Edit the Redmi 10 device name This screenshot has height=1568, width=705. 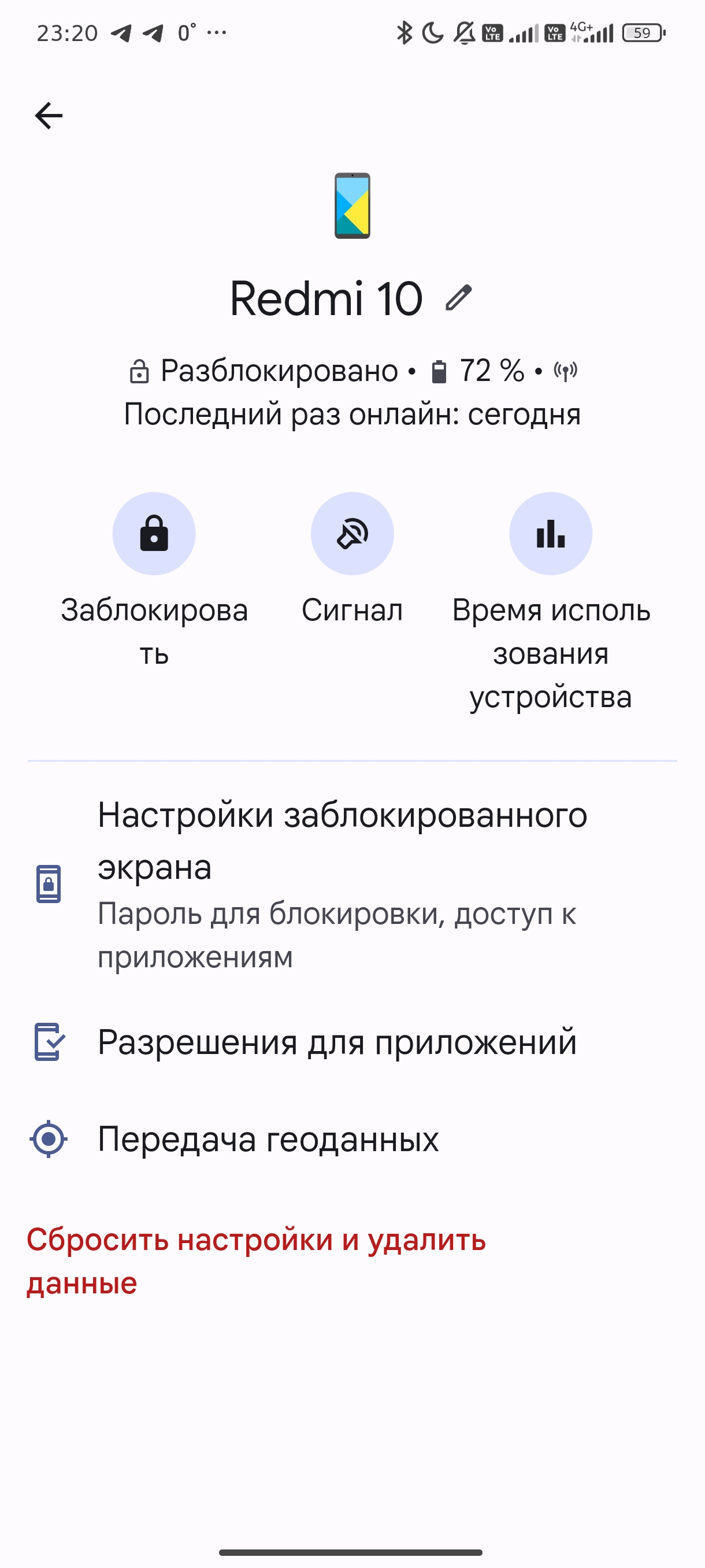(x=458, y=298)
